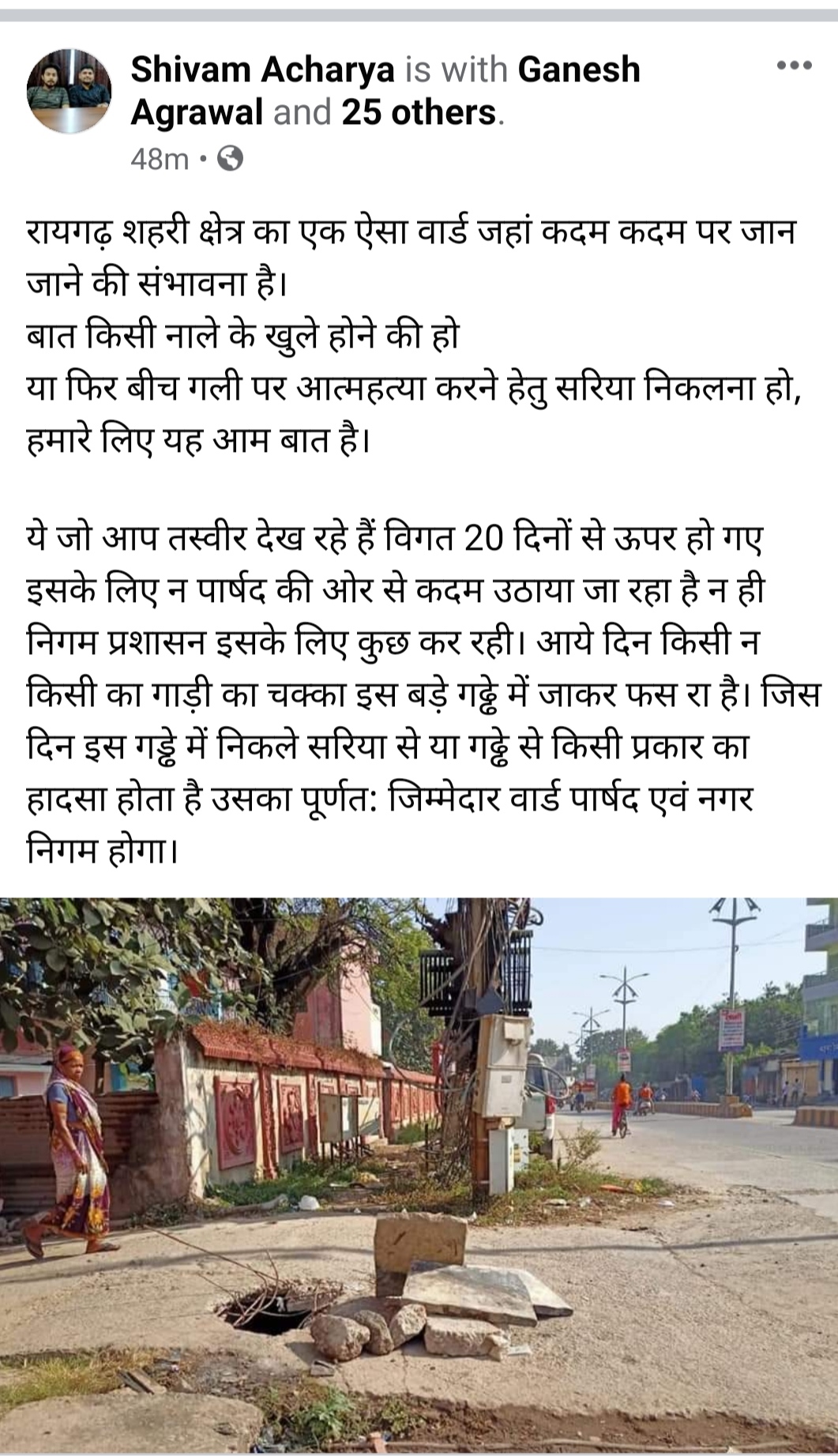Open Shivam Acharya's profile picture
Viewport: 838px width, 1456px height.
click(70, 91)
